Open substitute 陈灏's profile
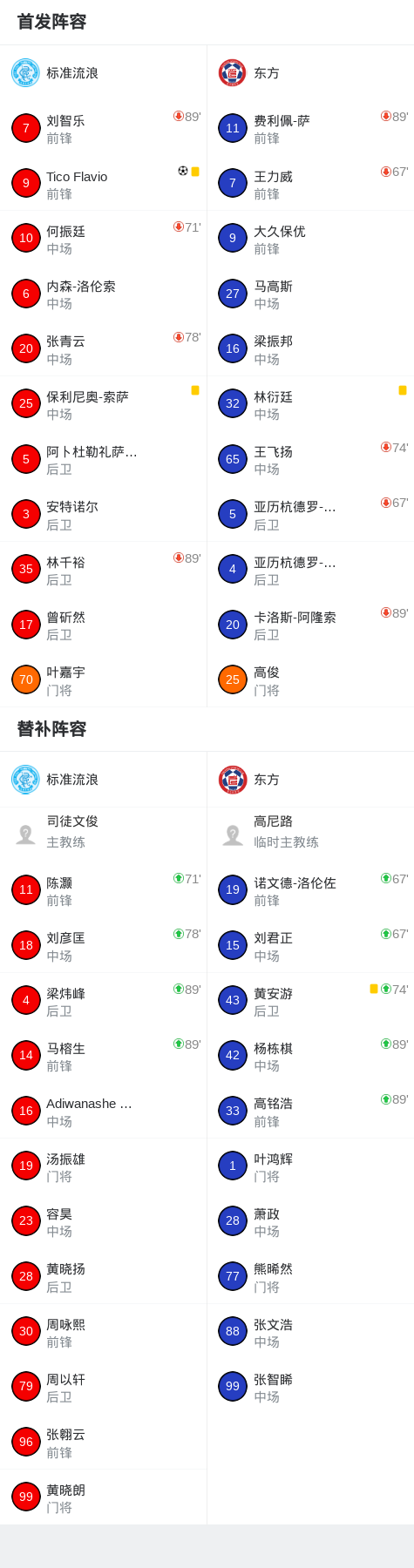Screen dimensions: 414x1568 [x=103, y=890]
